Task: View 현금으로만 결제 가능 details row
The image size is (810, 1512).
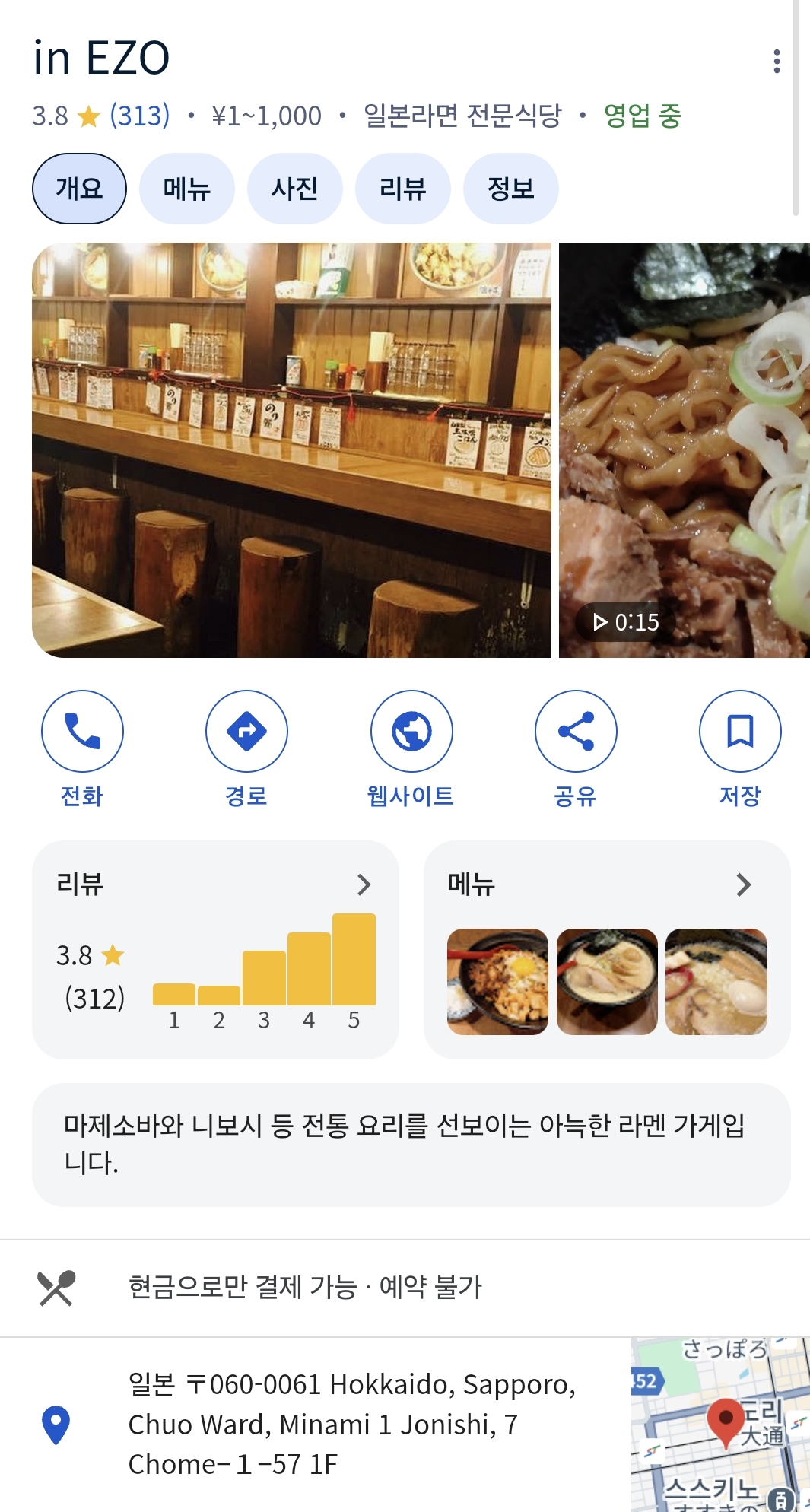Action: [x=304, y=1288]
